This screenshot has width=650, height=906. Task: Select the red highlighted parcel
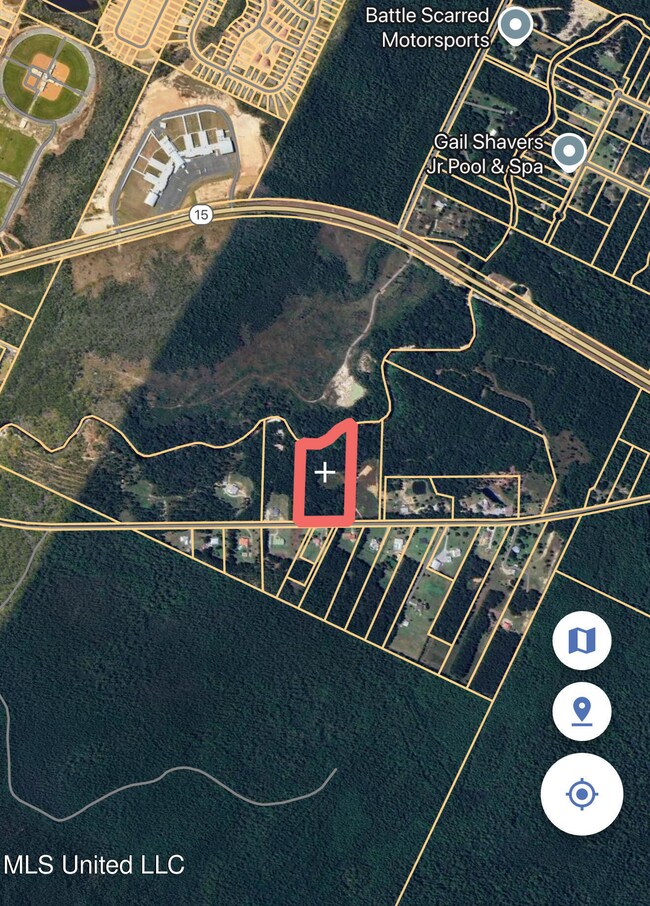(x=326, y=474)
